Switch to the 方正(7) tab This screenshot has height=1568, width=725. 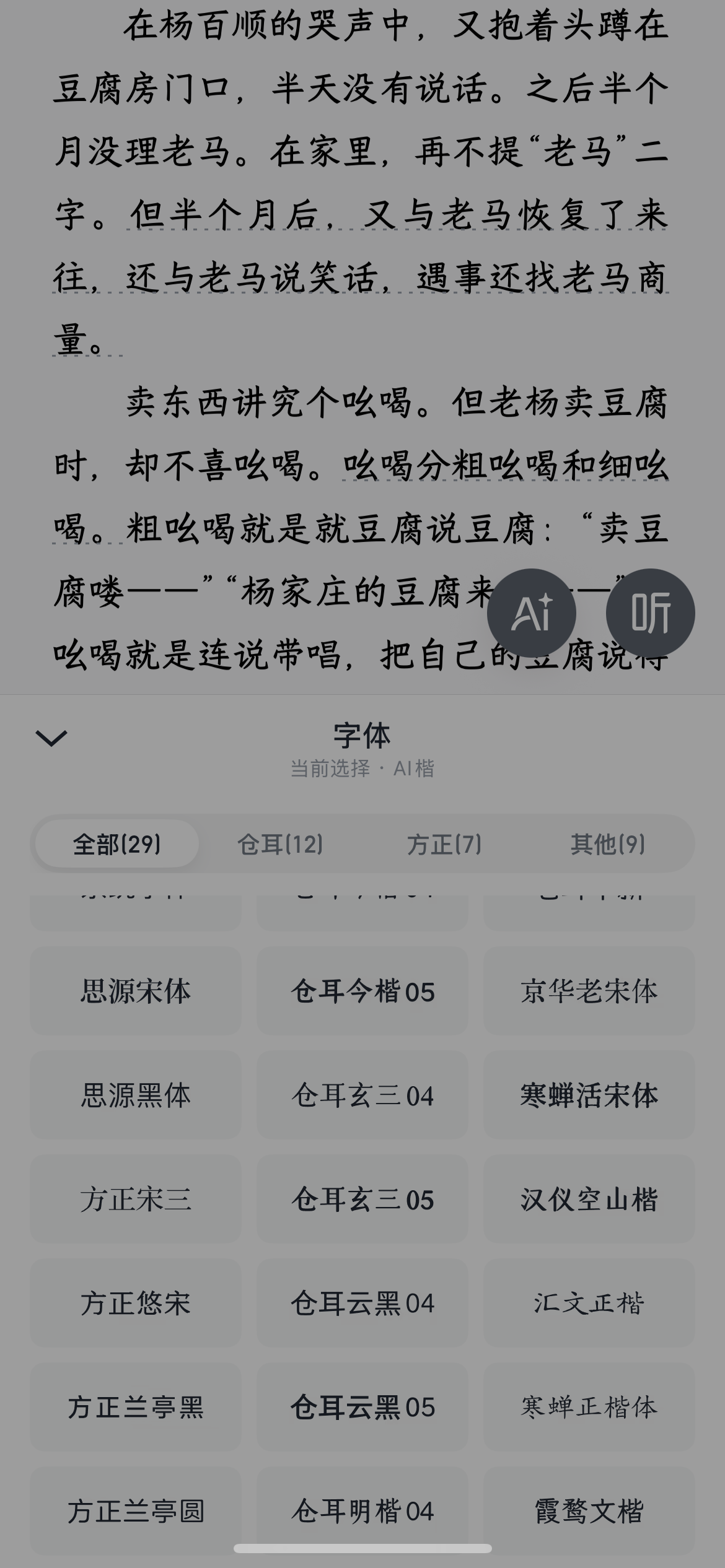pos(444,843)
